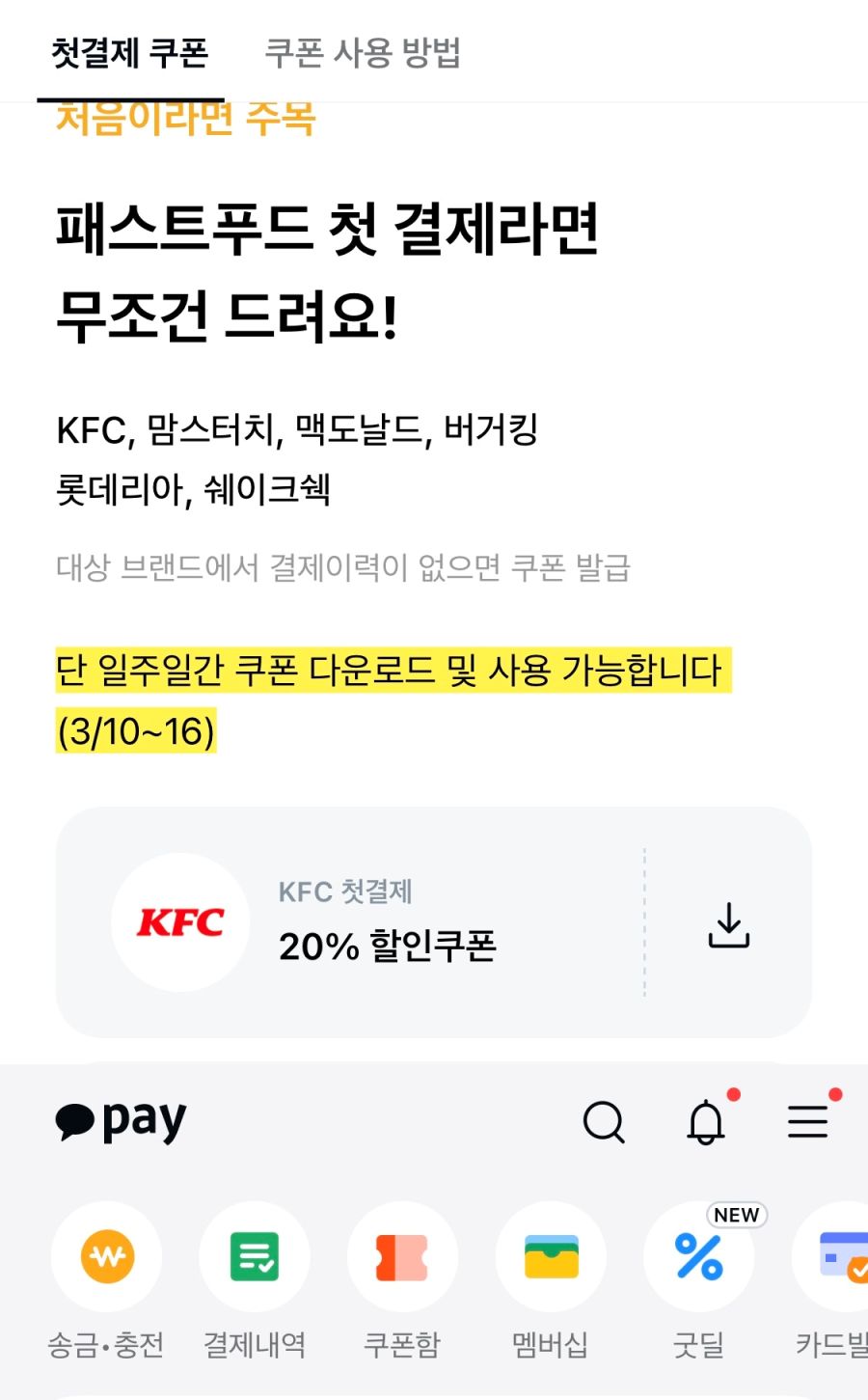Select the 굿딜 percent icon
The height and width of the screenshot is (1400, 868).
[x=698, y=1257]
